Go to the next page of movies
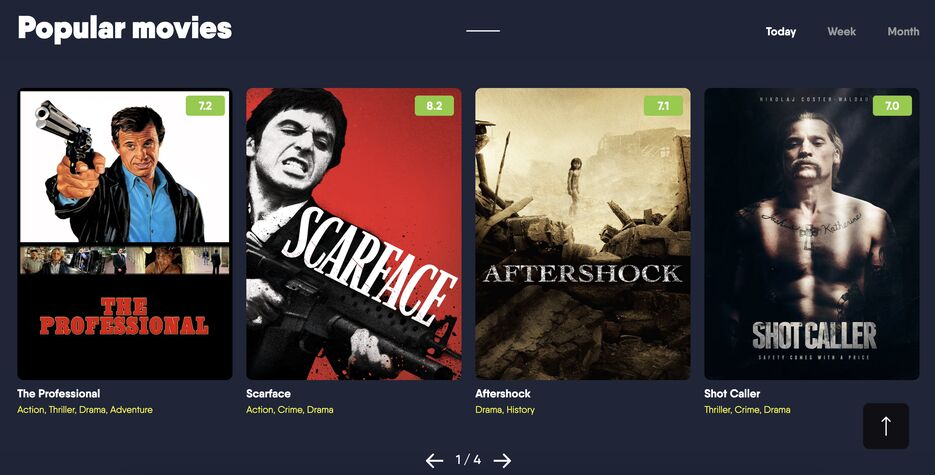Viewport: 935px width, 475px height. click(502, 460)
